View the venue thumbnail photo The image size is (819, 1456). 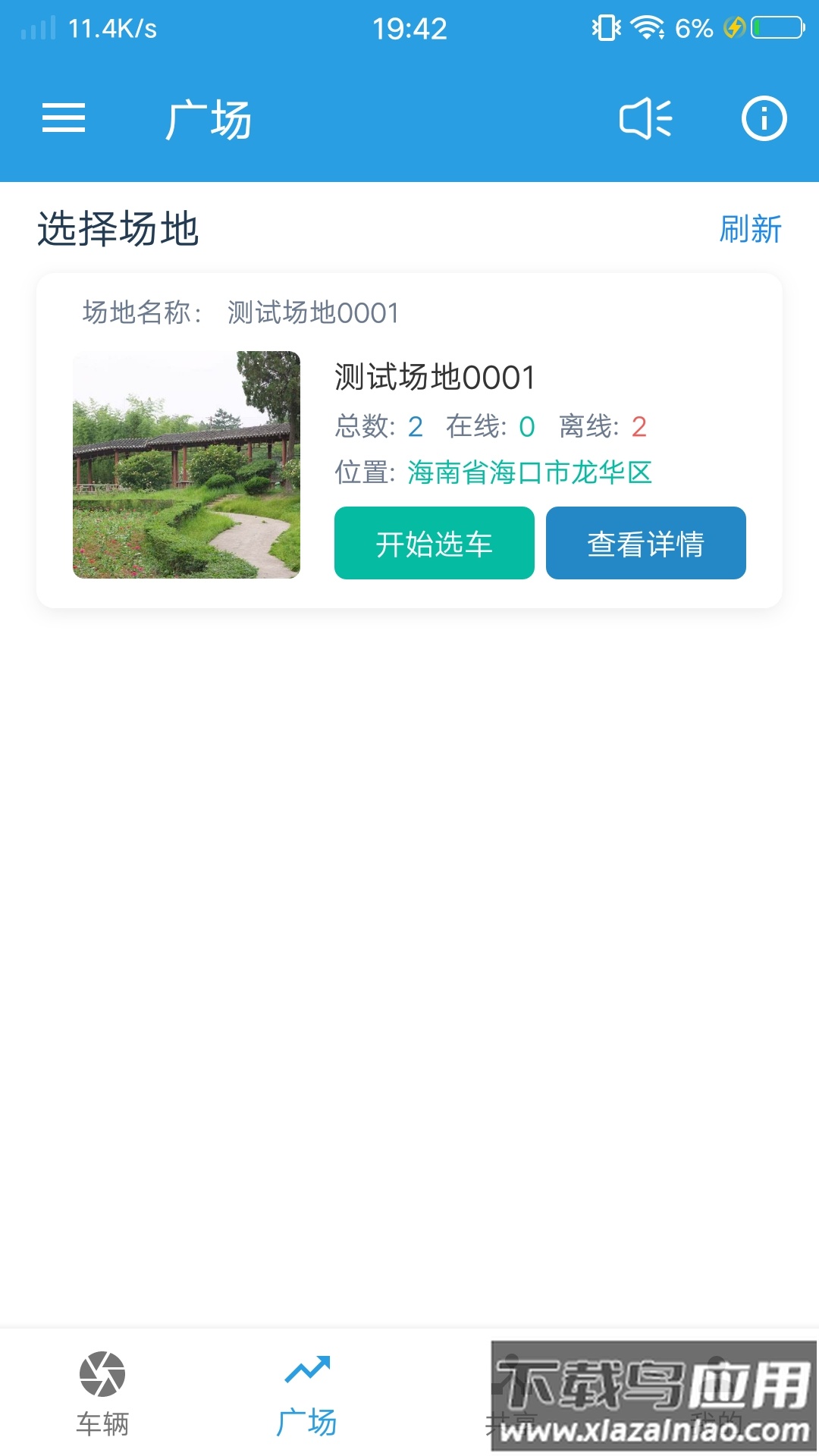pos(187,463)
